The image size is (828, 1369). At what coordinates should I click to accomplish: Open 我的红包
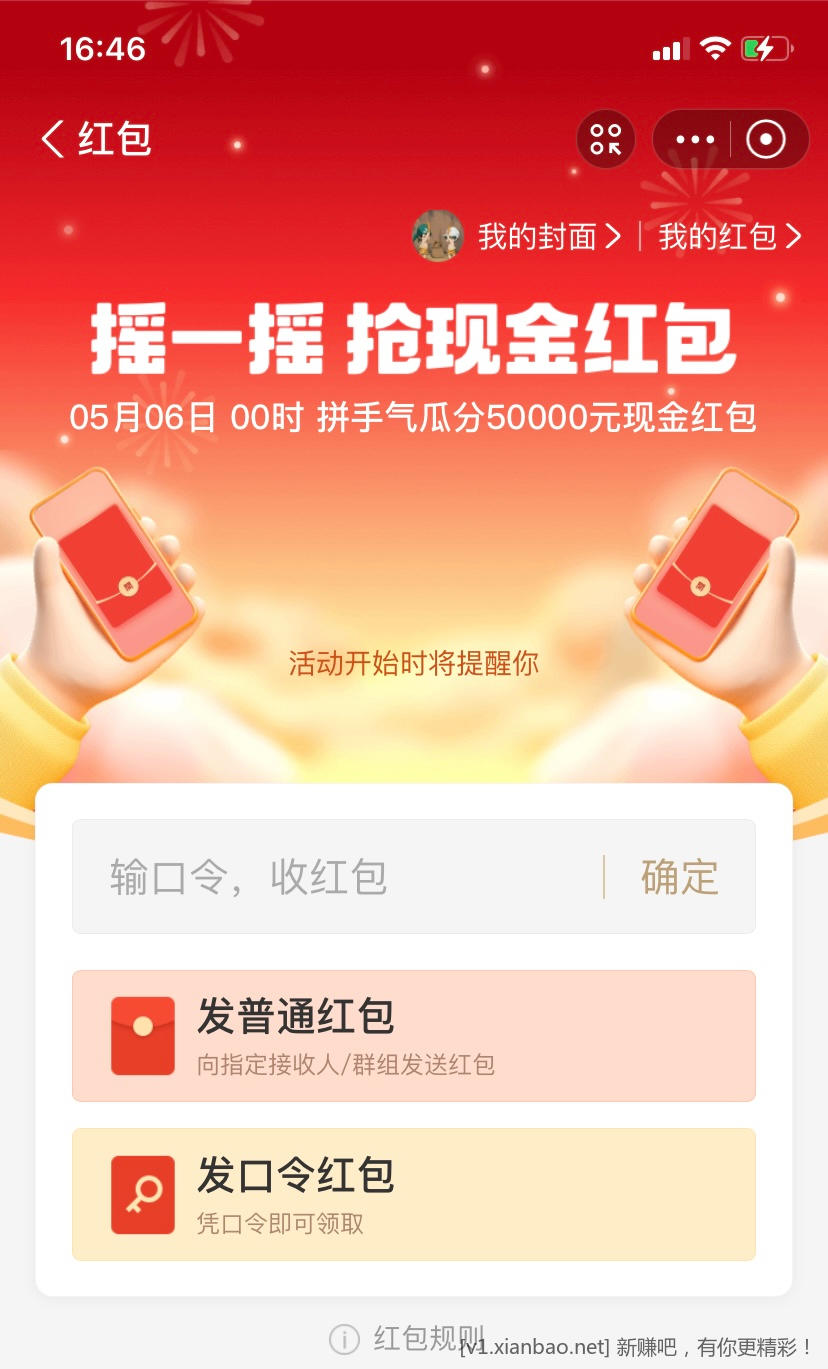pyautogui.click(x=729, y=237)
